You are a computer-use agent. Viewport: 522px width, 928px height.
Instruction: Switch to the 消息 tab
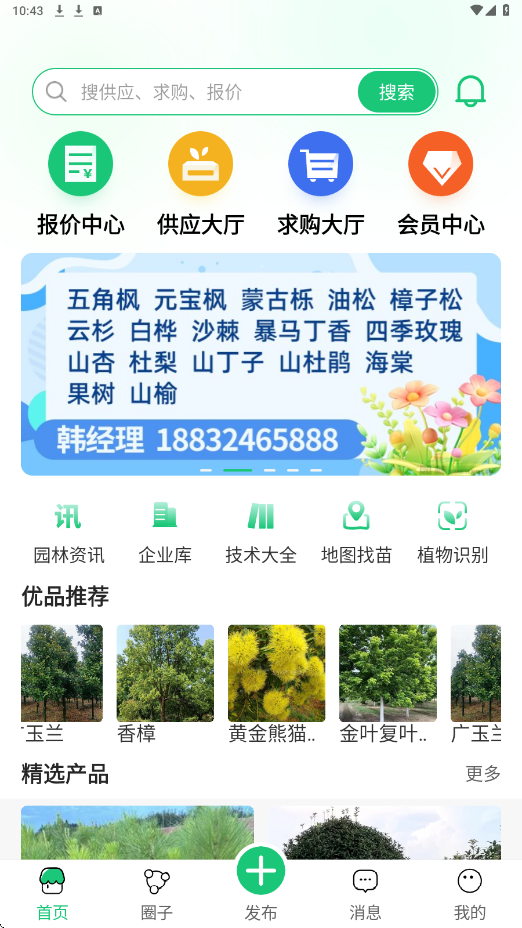click(x=365, y=894)
